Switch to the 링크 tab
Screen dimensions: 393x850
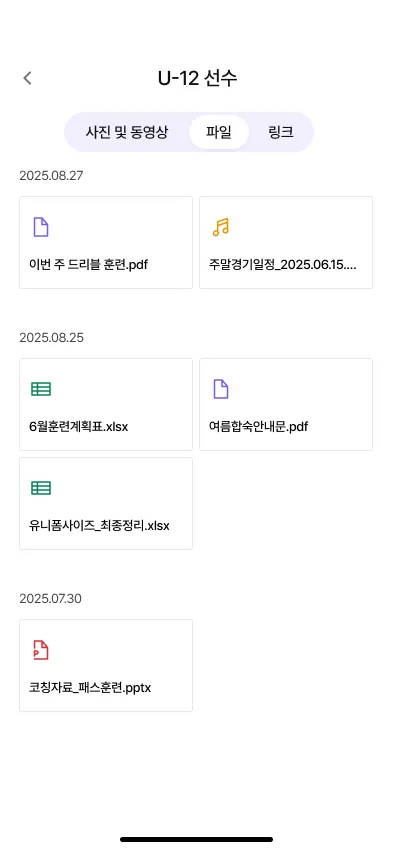tap(281, 132)
